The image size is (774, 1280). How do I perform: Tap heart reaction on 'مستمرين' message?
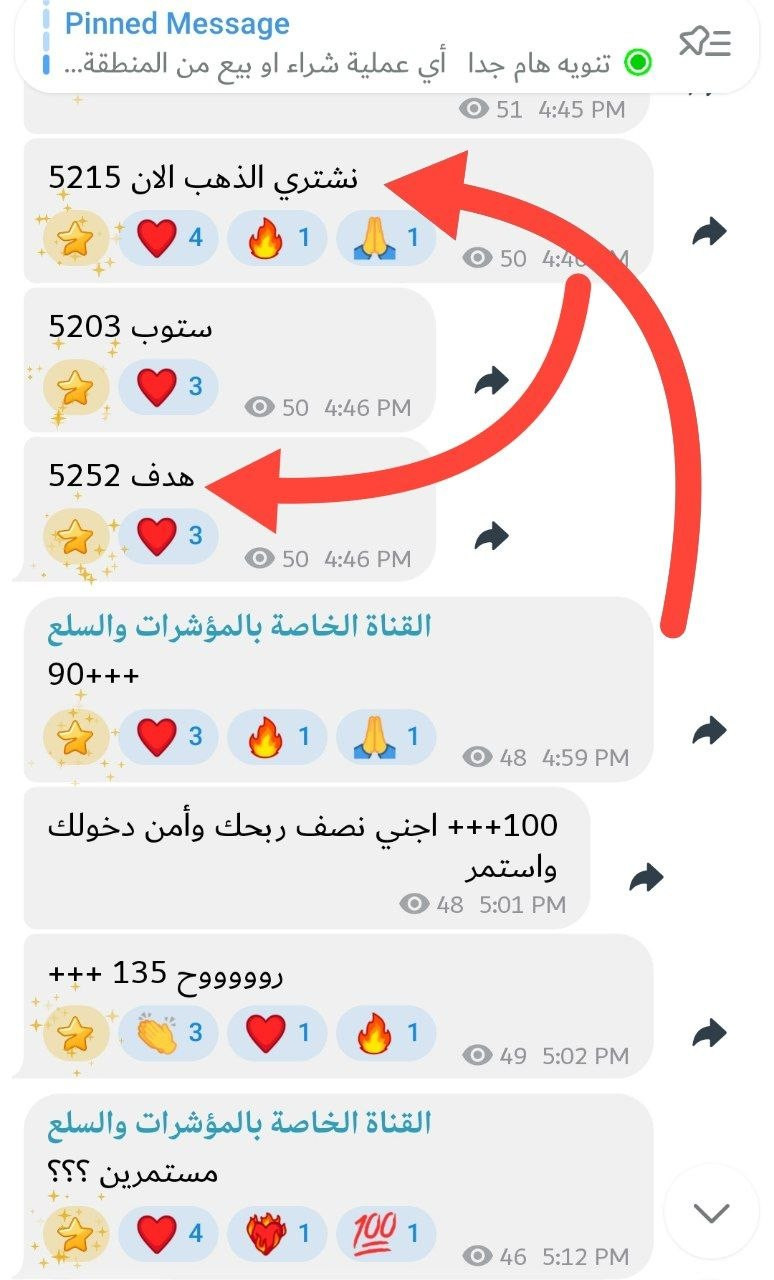pos(169,1232)
